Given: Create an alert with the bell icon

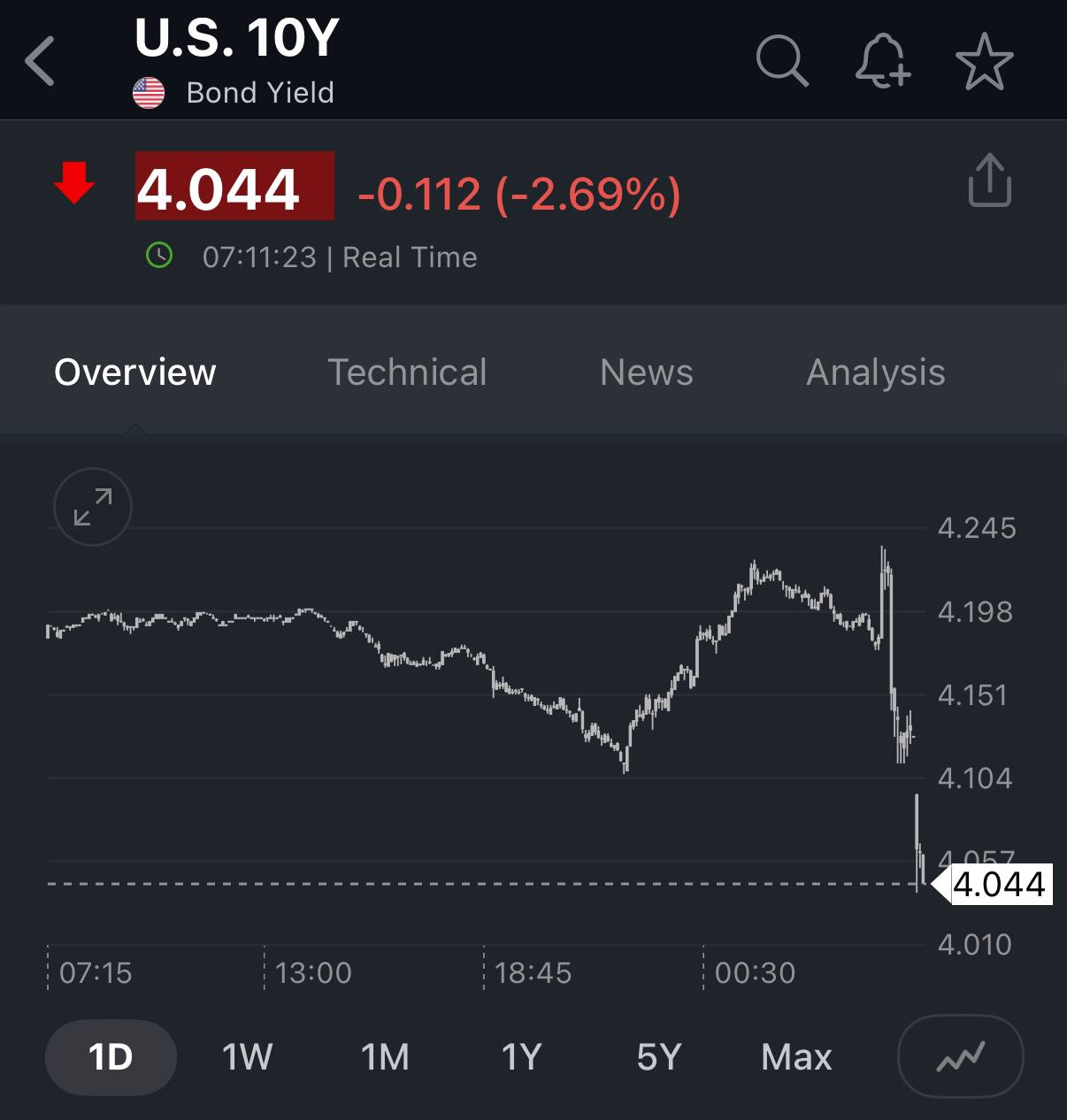Looking at the screenshot, I should (882, 62).
